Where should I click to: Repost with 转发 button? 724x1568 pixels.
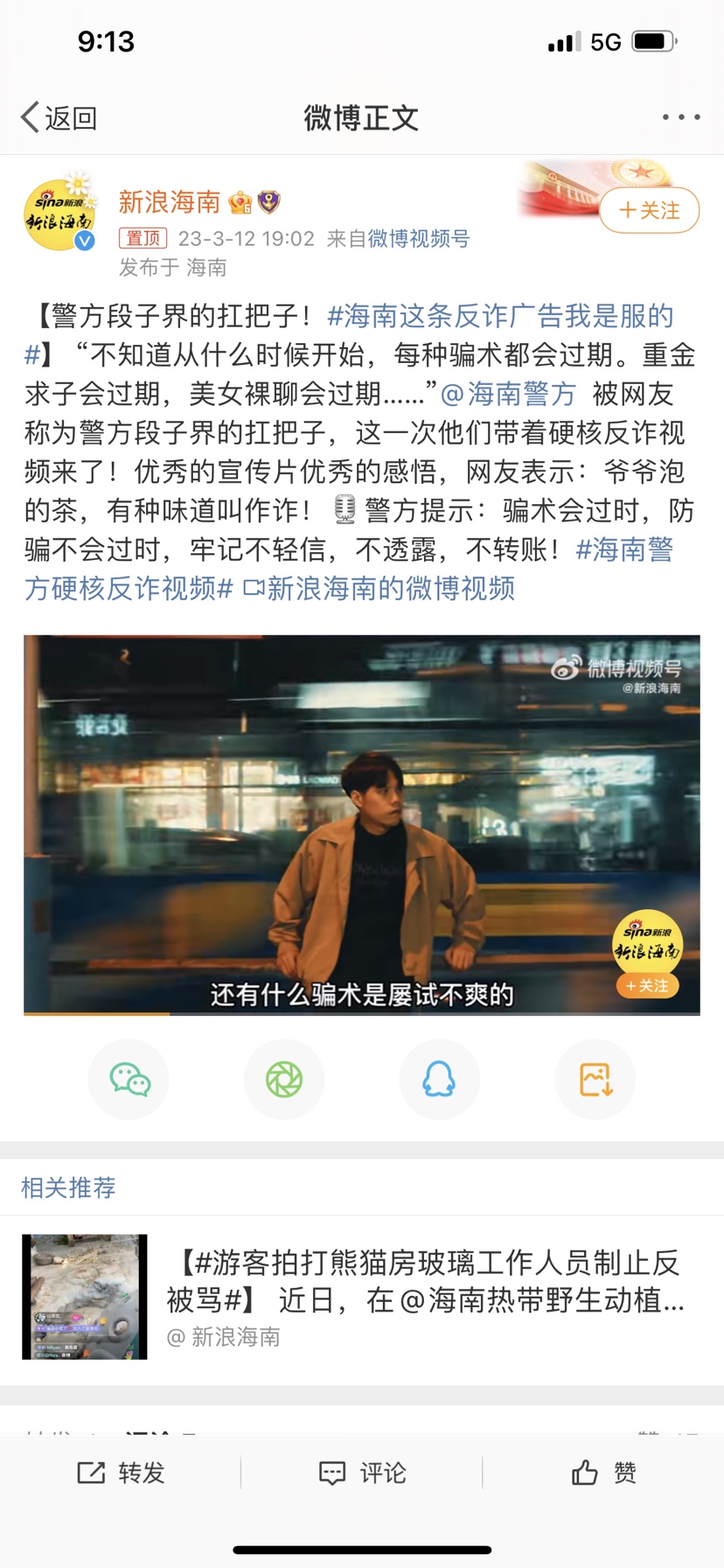tap(121, 1473)
